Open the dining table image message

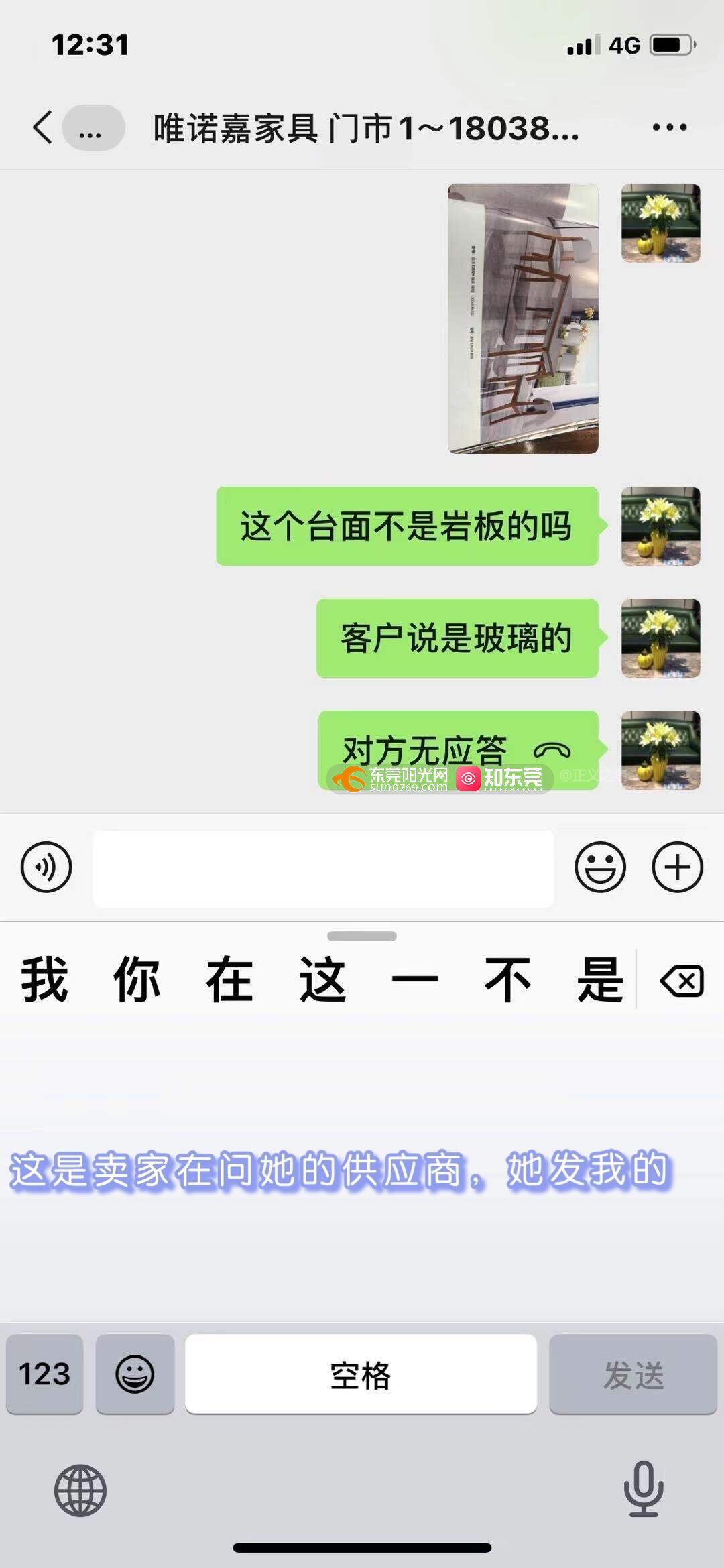(523, 318)
